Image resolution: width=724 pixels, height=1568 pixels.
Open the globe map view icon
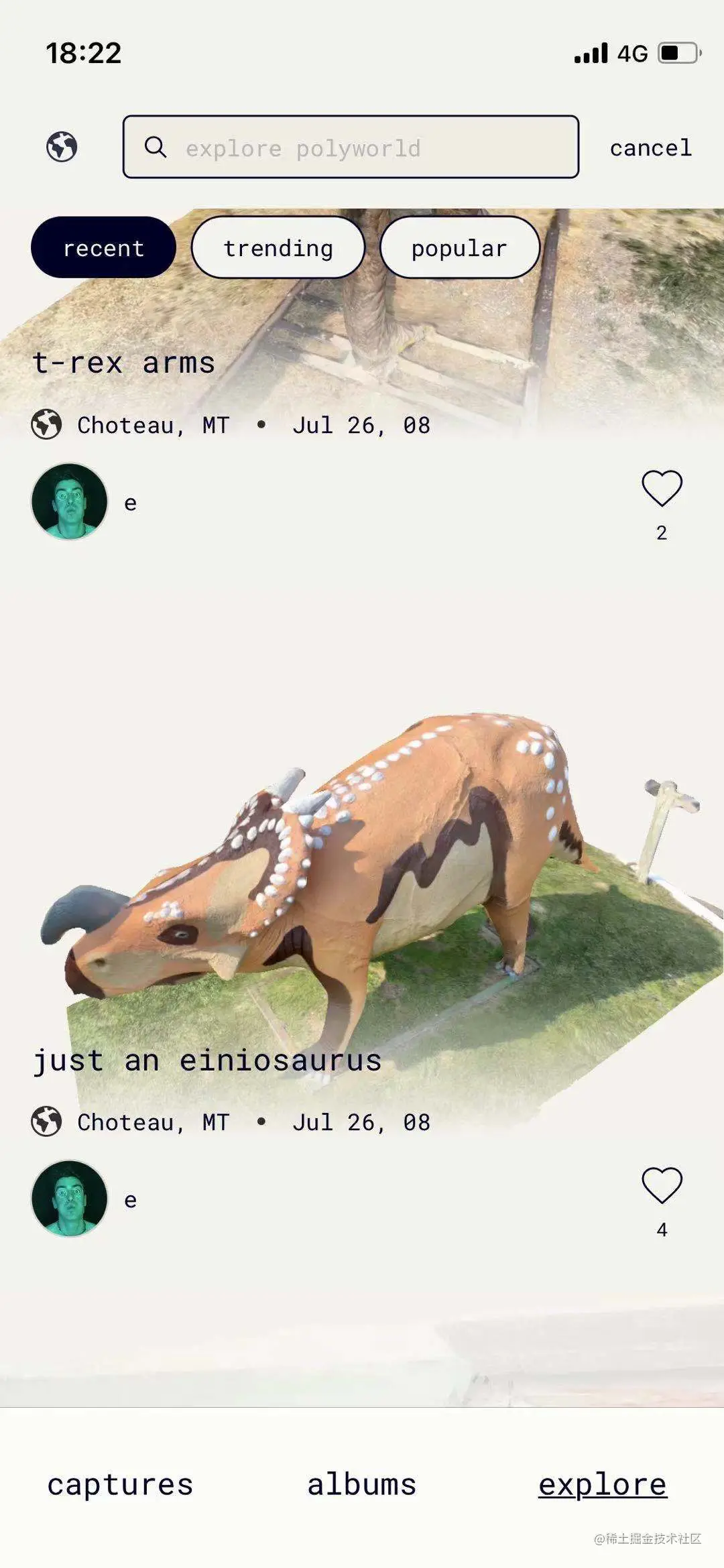point(62,147)
